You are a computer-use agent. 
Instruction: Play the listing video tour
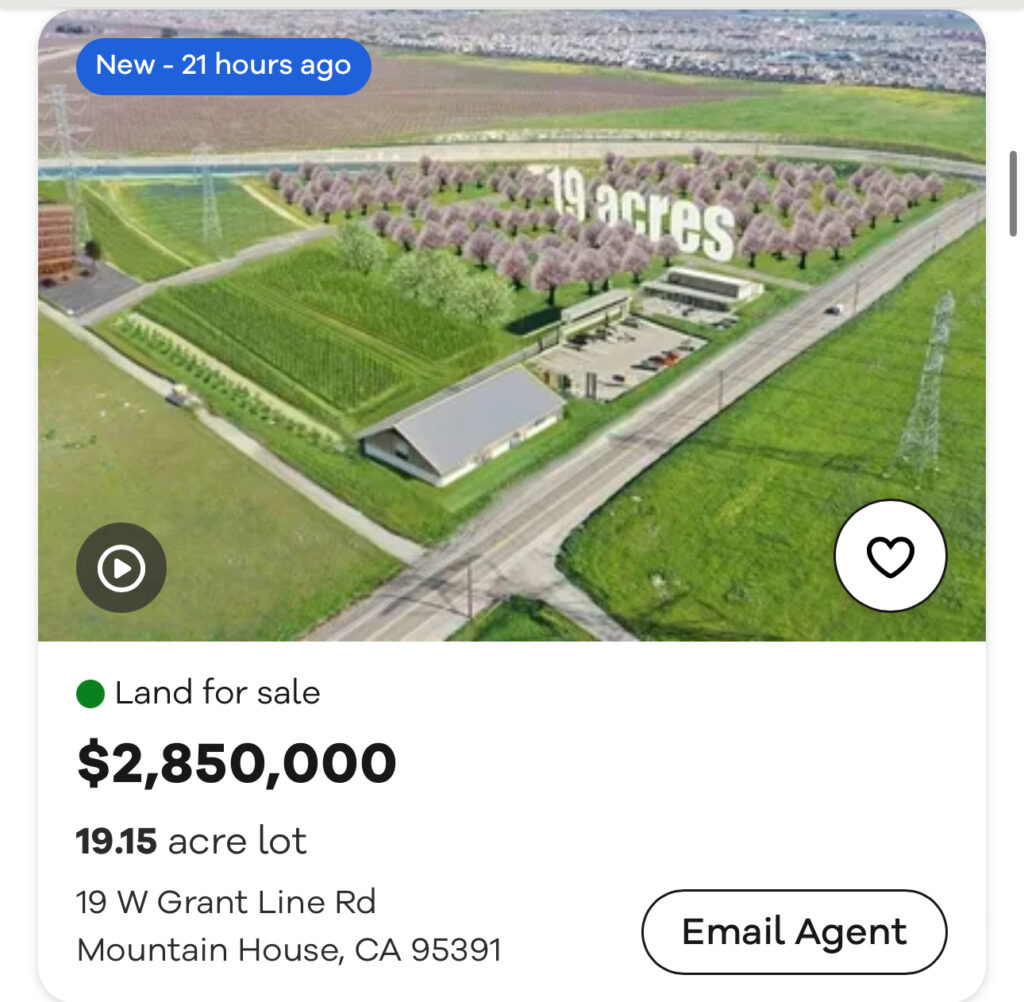(121, 568)
